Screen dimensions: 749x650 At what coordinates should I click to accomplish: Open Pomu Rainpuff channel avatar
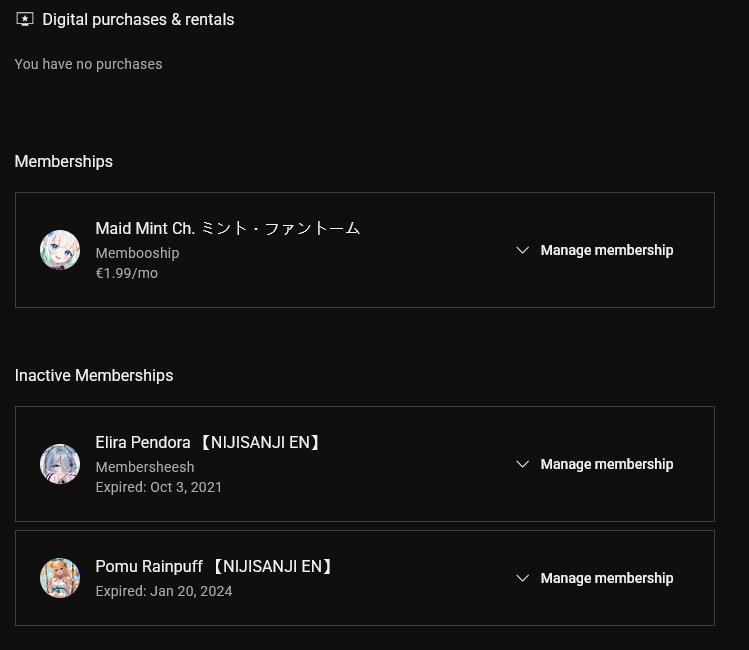[x=60, y=578]
